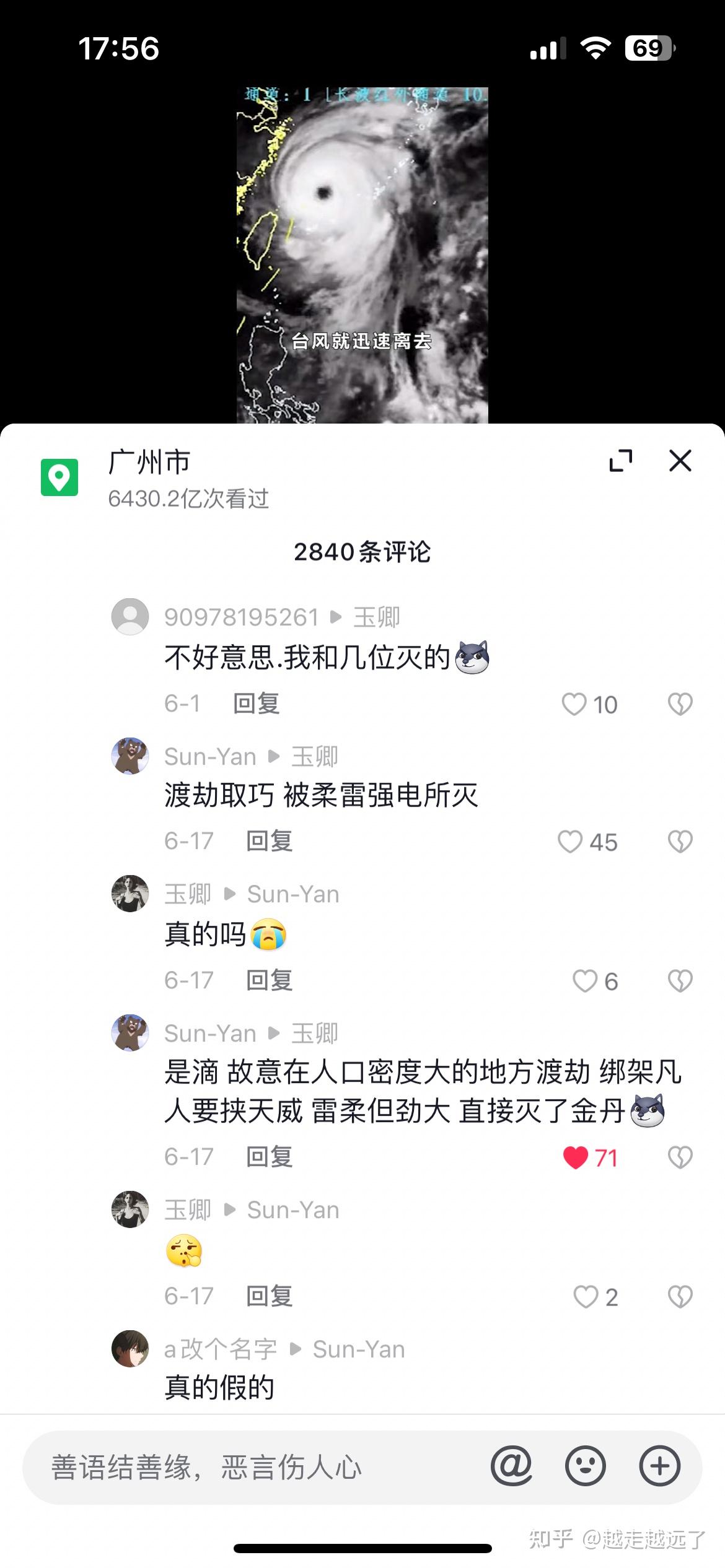Close the comments panel
The width and height of the screenshot is (725, 1568).
pos(680,461)
